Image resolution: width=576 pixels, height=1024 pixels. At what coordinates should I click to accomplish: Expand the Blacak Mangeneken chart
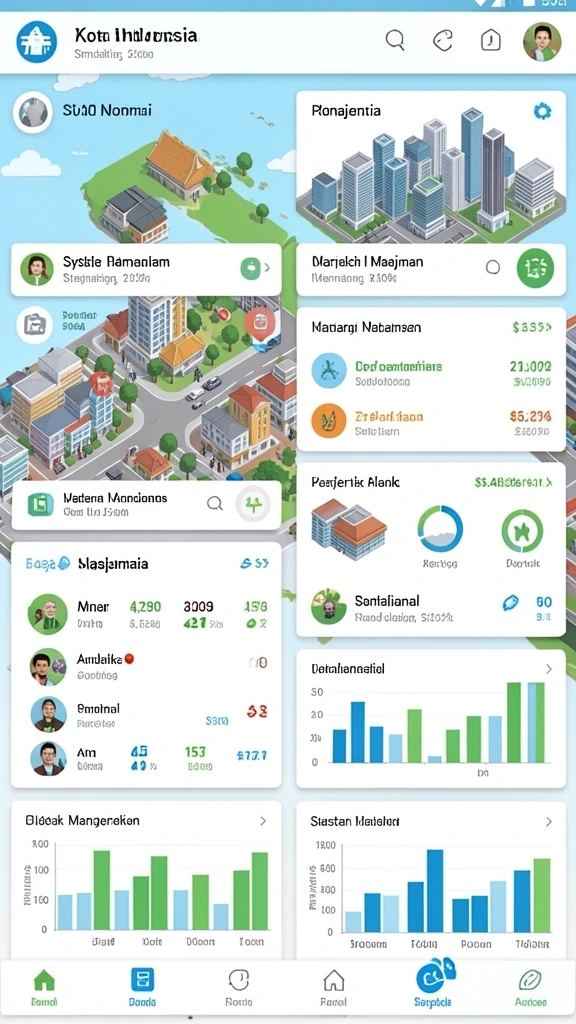click(x=263, y=821)
